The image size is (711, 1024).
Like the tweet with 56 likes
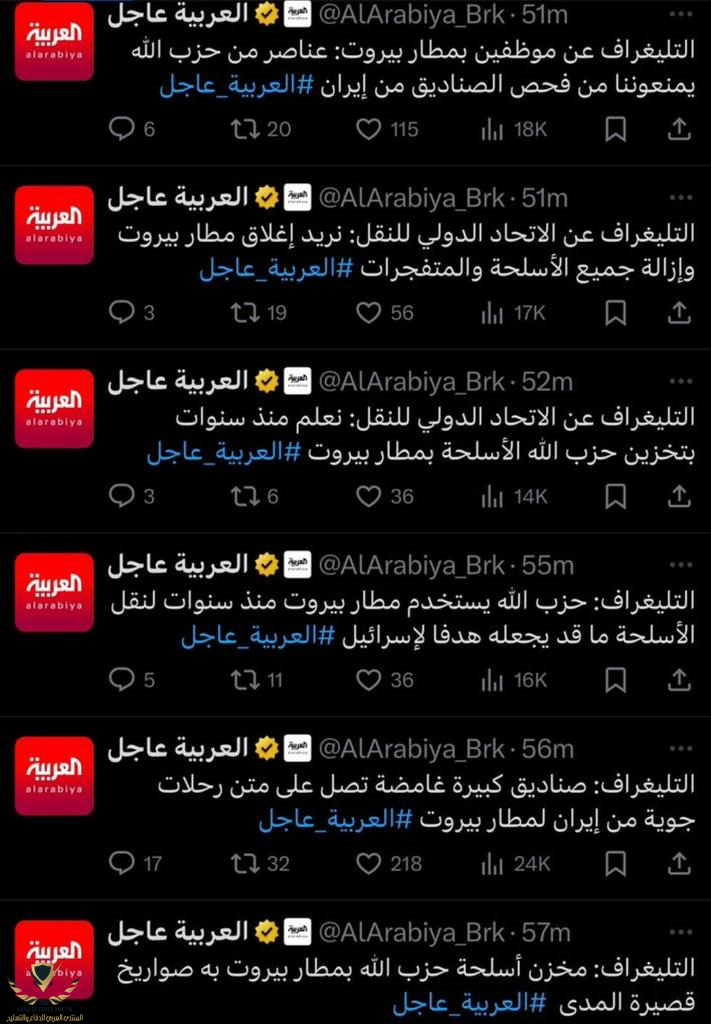(x=369, y=313)
